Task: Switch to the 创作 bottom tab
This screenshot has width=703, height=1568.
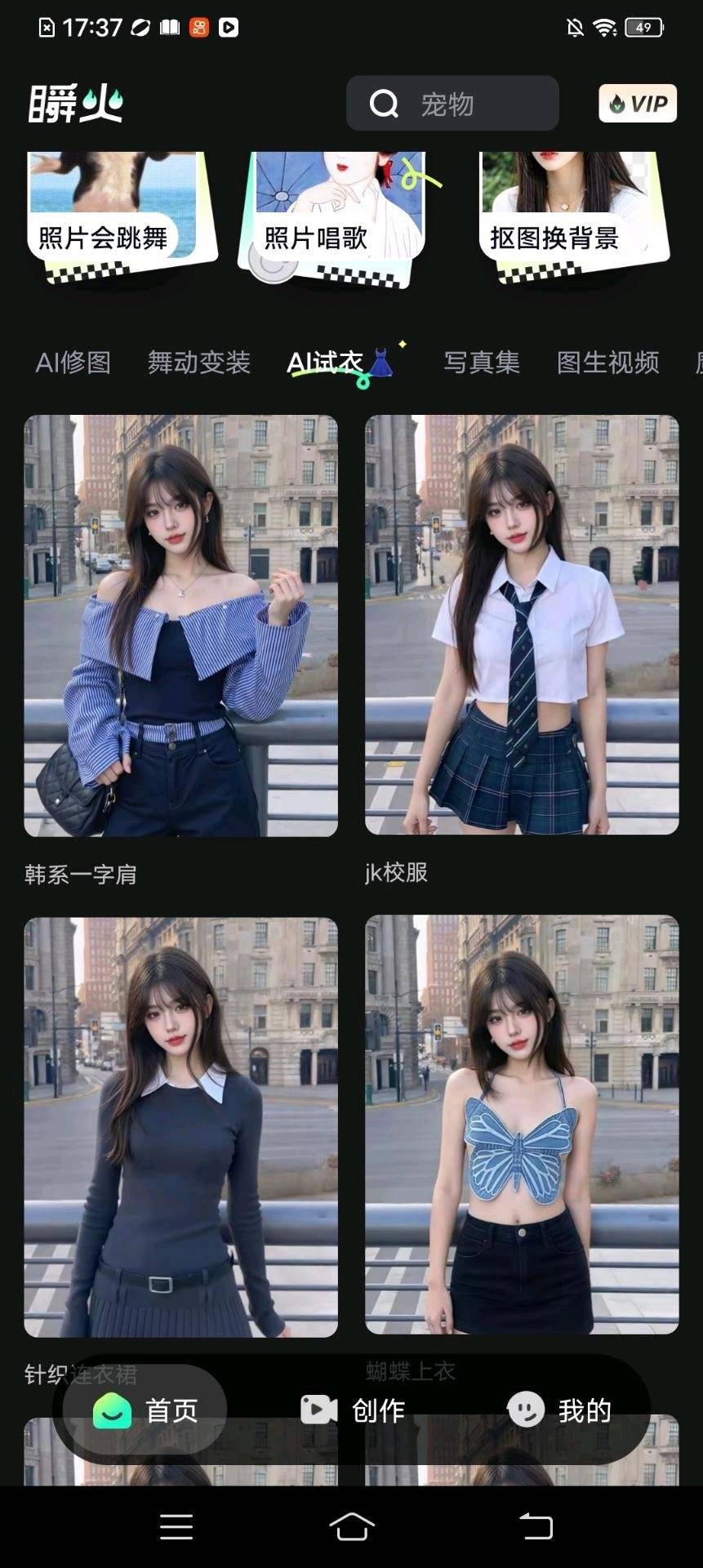Action: pyautogui.click(x=352, y=1410)
